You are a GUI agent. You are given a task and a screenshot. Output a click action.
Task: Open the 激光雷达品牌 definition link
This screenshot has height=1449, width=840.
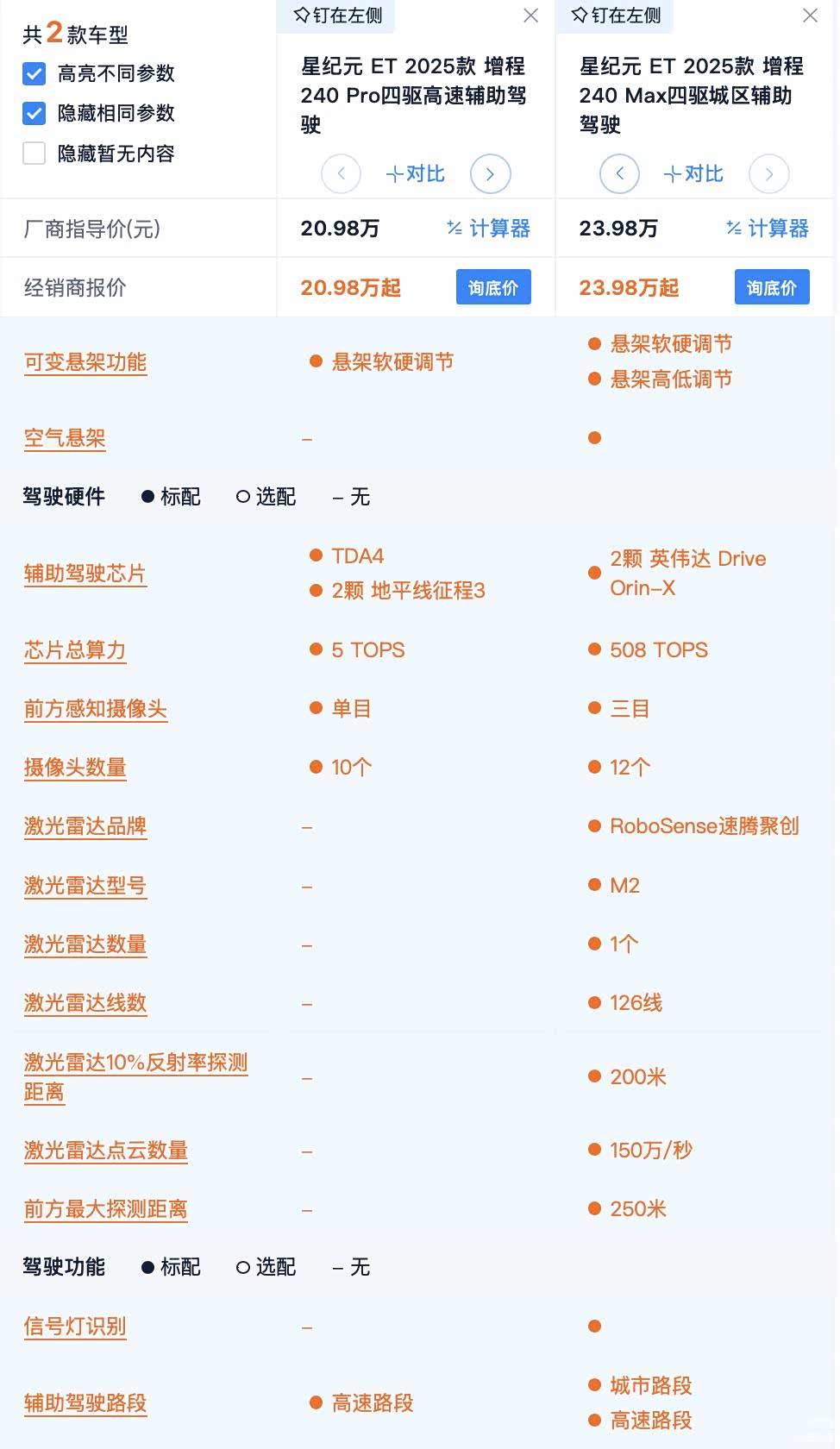[85, 826]
